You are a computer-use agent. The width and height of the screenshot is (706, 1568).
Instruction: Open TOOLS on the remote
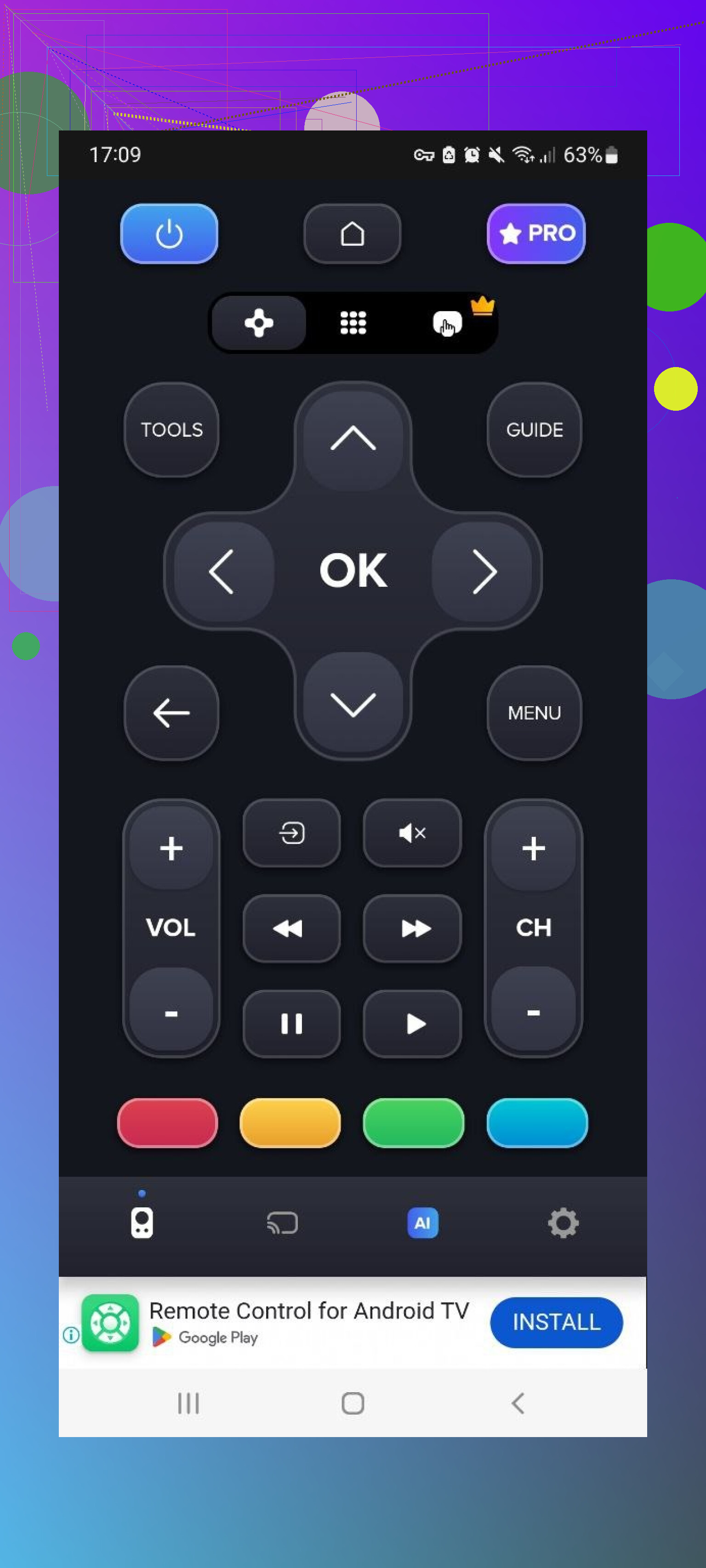[171, 430]
